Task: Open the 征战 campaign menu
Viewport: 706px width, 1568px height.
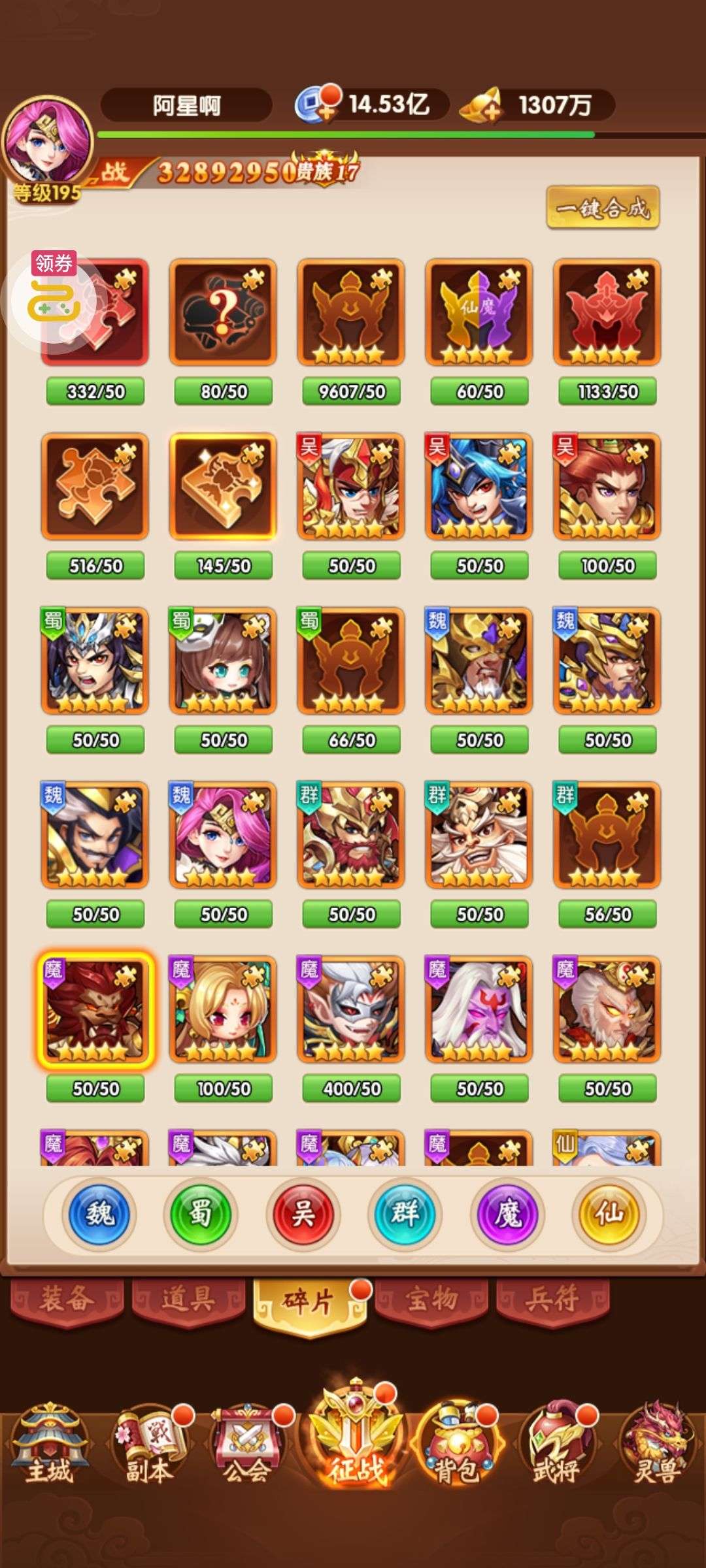Action: 356,1434
